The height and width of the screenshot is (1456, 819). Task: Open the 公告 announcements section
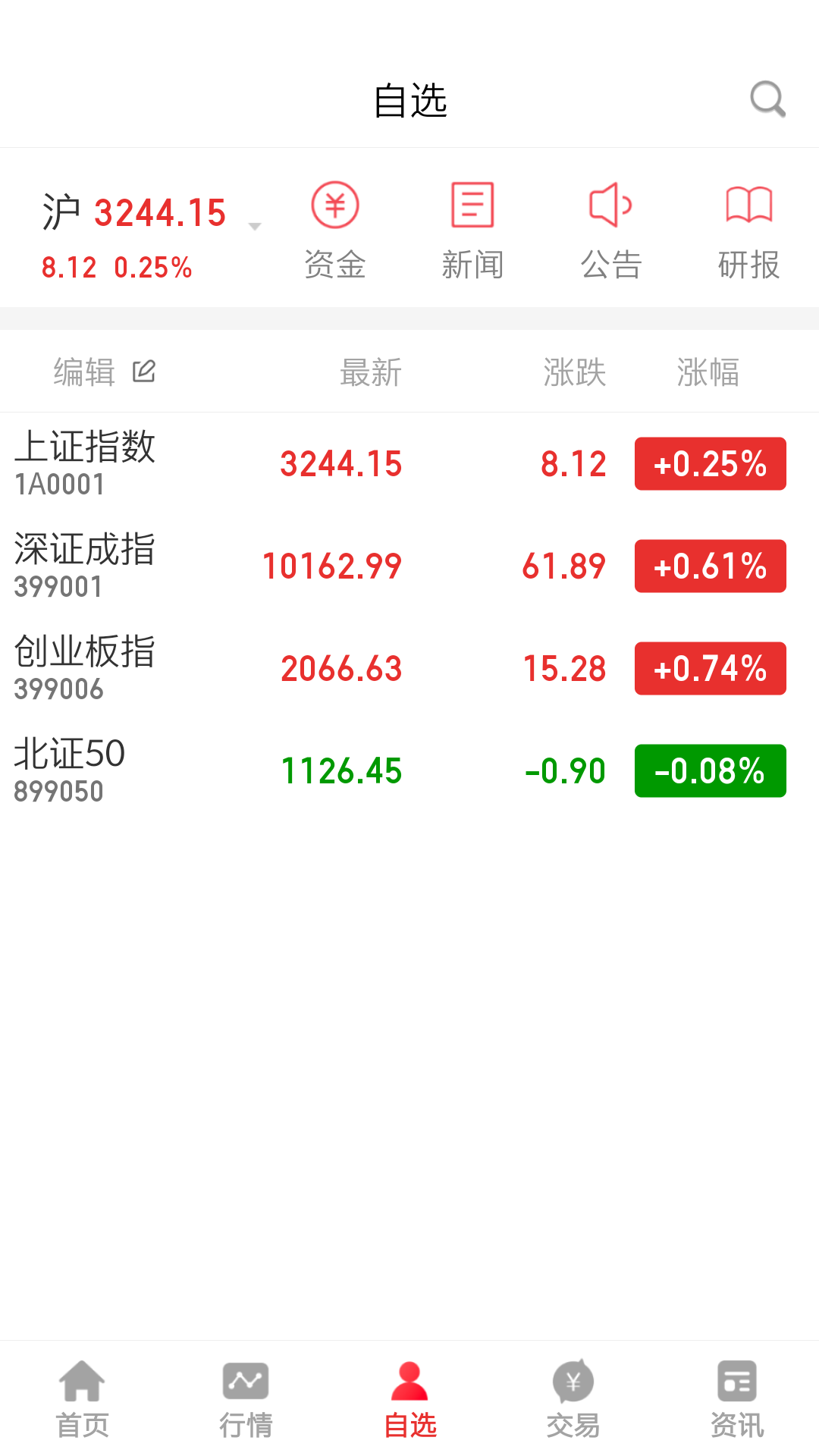pyautogui.click(x=610, y=227)
